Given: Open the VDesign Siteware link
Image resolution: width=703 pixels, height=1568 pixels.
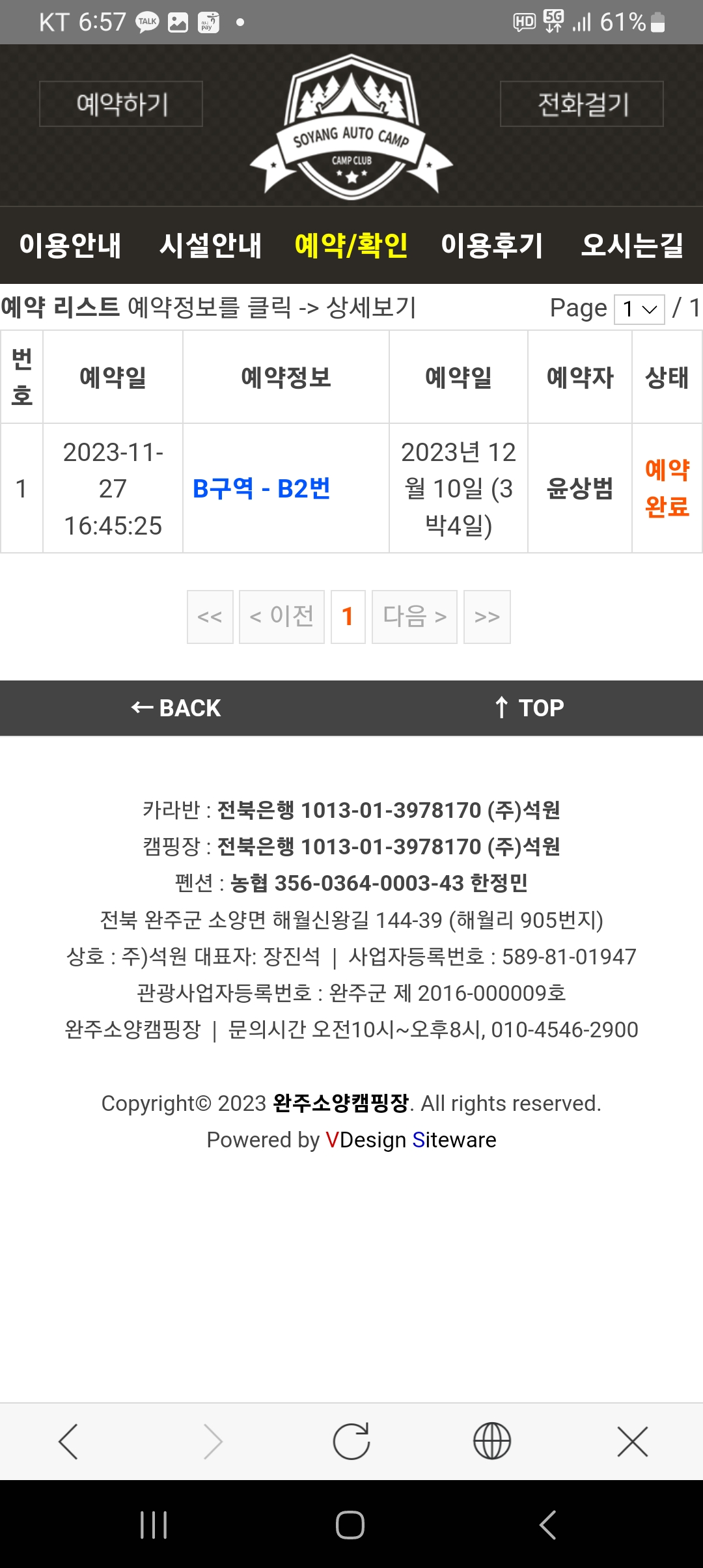Looking at the screenshot, I should [411, 1140].
